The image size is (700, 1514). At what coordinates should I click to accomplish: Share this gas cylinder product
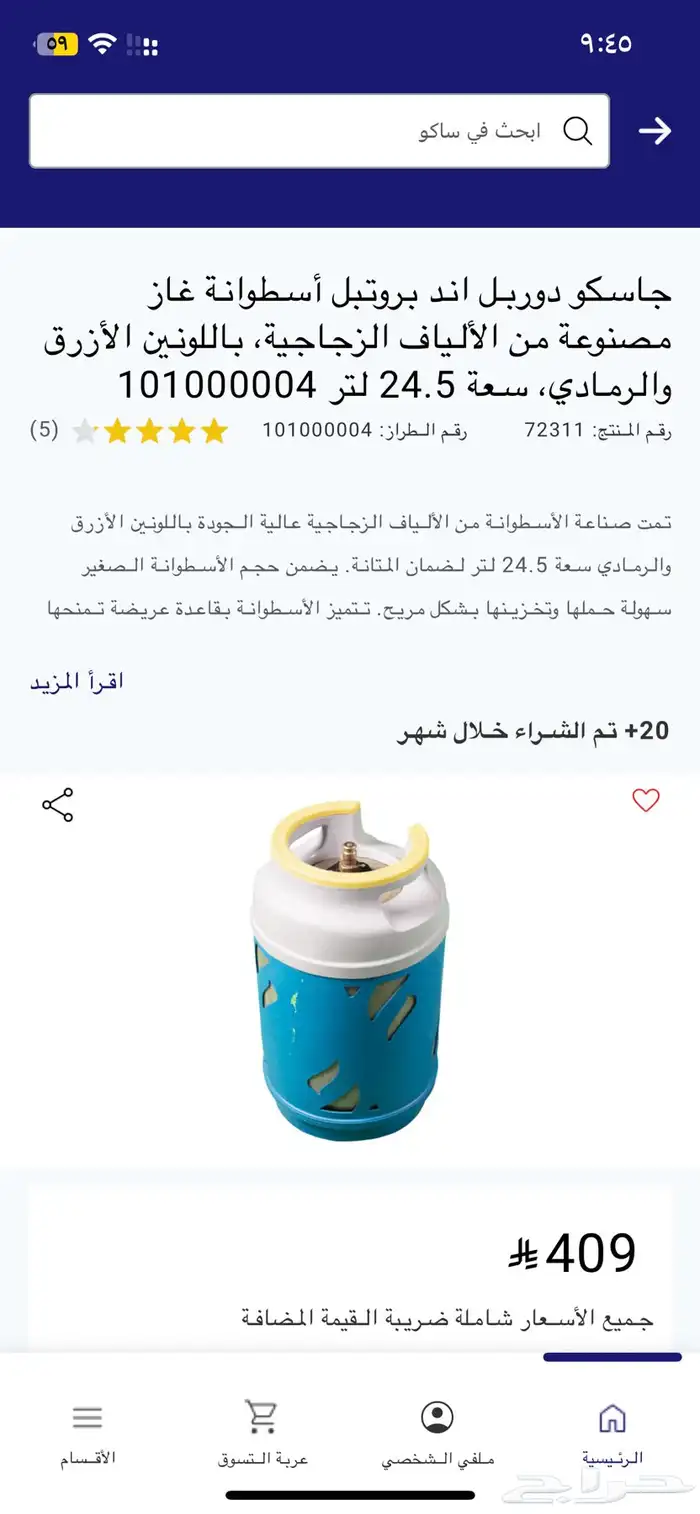tap(57, 805)
